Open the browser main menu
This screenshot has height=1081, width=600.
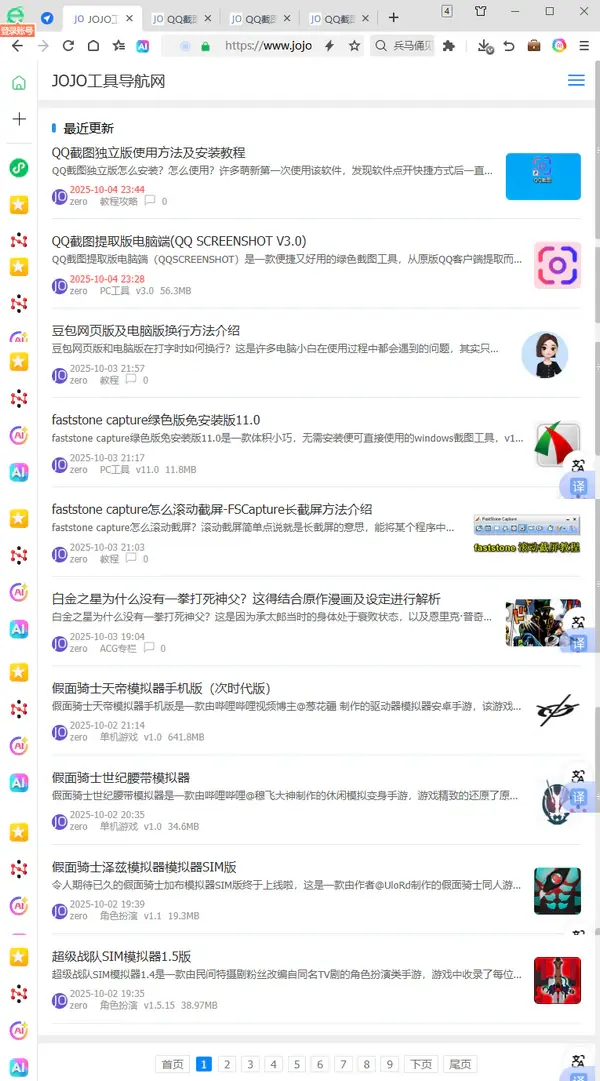[584, 46]
